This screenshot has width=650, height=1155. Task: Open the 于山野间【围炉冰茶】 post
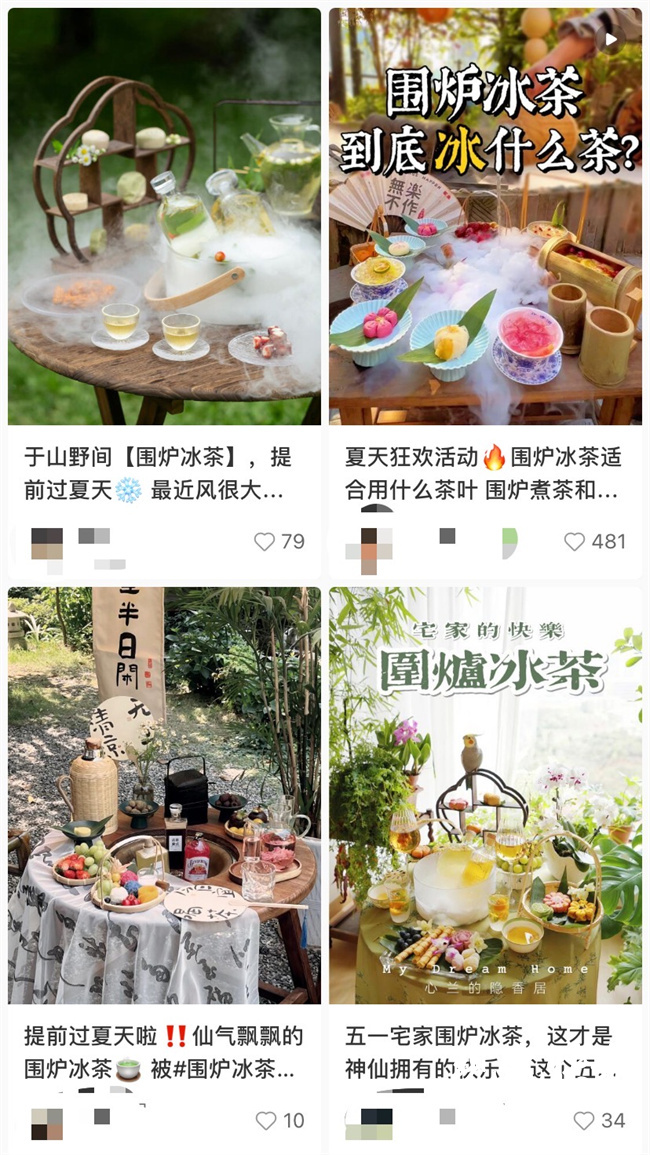[164, 217]
